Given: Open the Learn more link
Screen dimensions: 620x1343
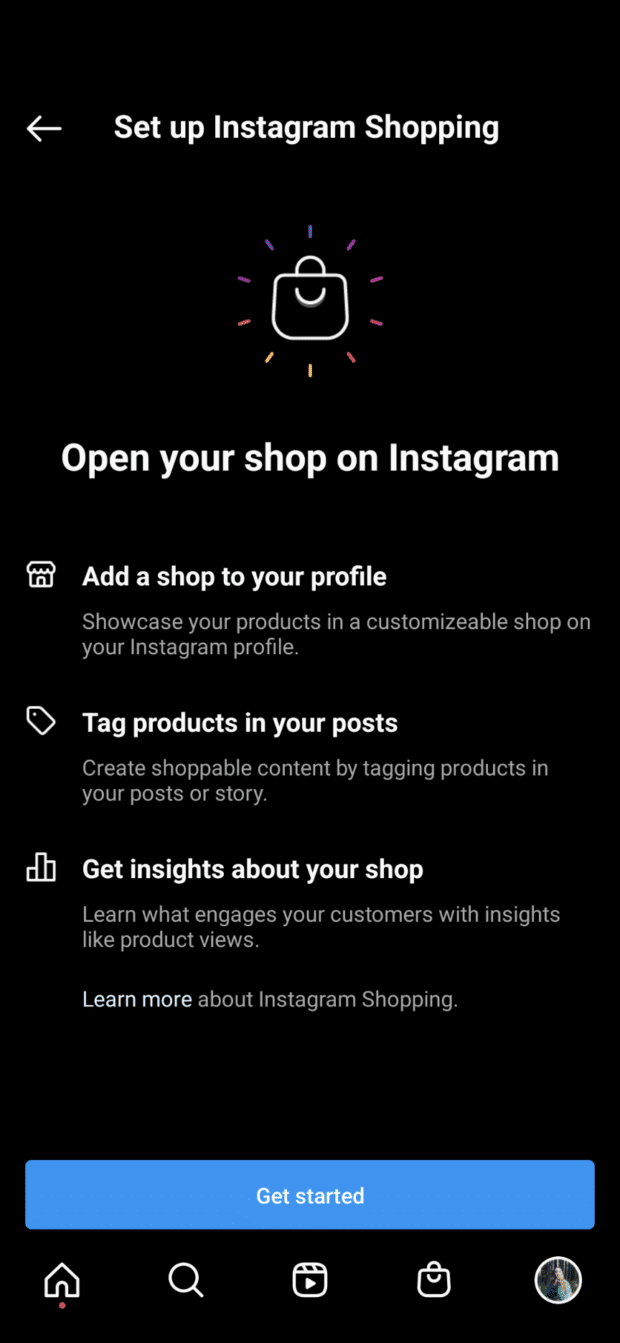Looking at the screenshot, I should click(137, 999).
